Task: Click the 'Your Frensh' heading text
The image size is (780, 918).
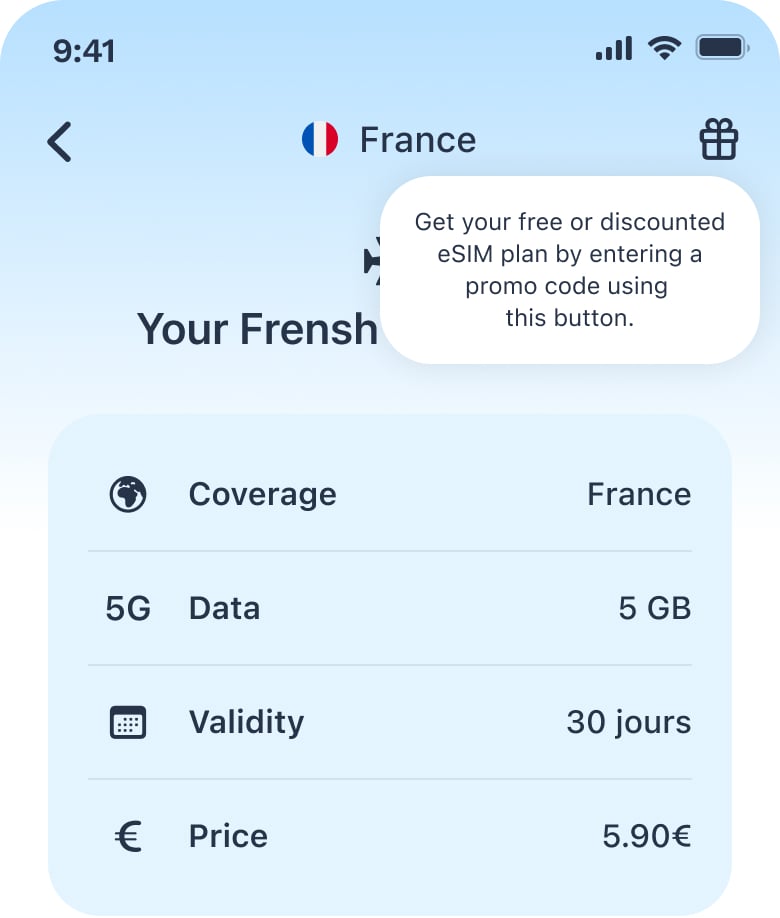Action: (258, 328)
